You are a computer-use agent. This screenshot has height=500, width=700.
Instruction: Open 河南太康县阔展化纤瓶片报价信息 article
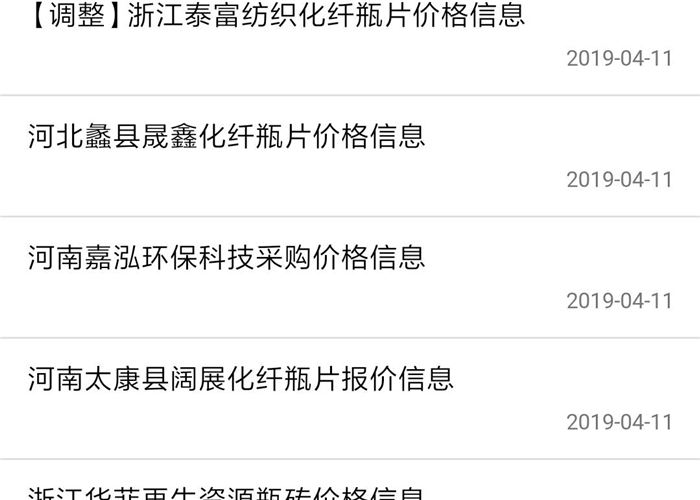click(241, 378)
